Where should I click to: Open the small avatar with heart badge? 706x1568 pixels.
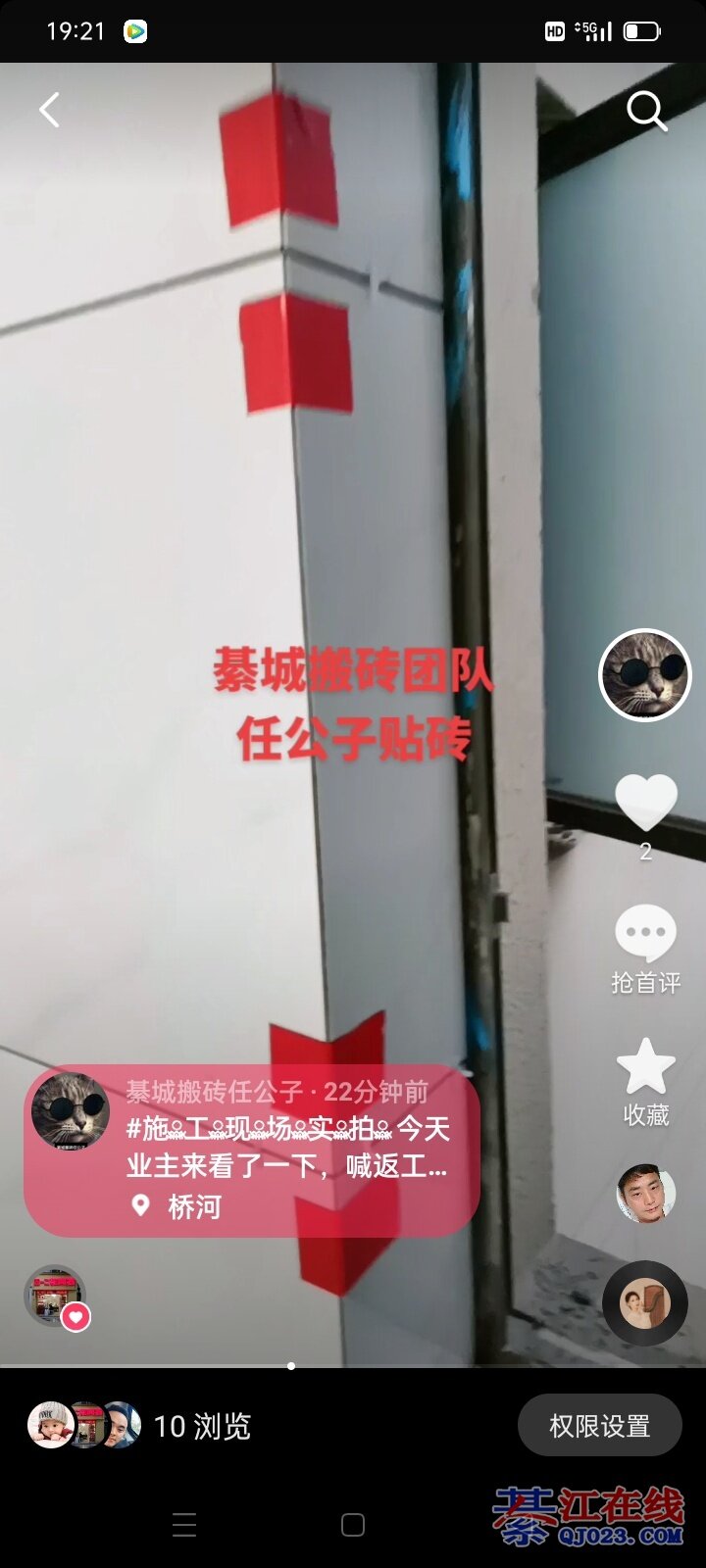coord(56,1296)
